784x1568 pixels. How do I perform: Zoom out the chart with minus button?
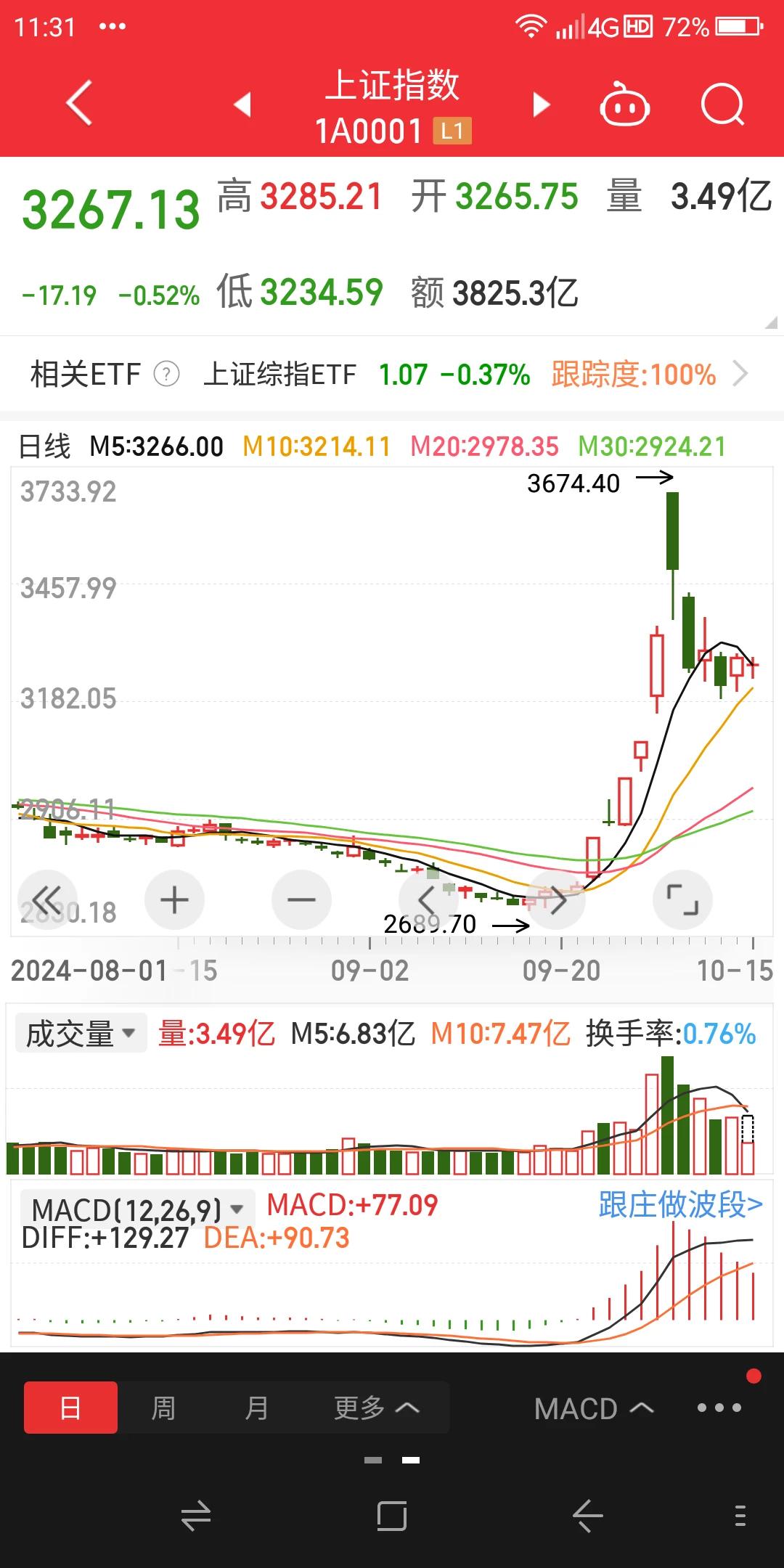[301, 900]
